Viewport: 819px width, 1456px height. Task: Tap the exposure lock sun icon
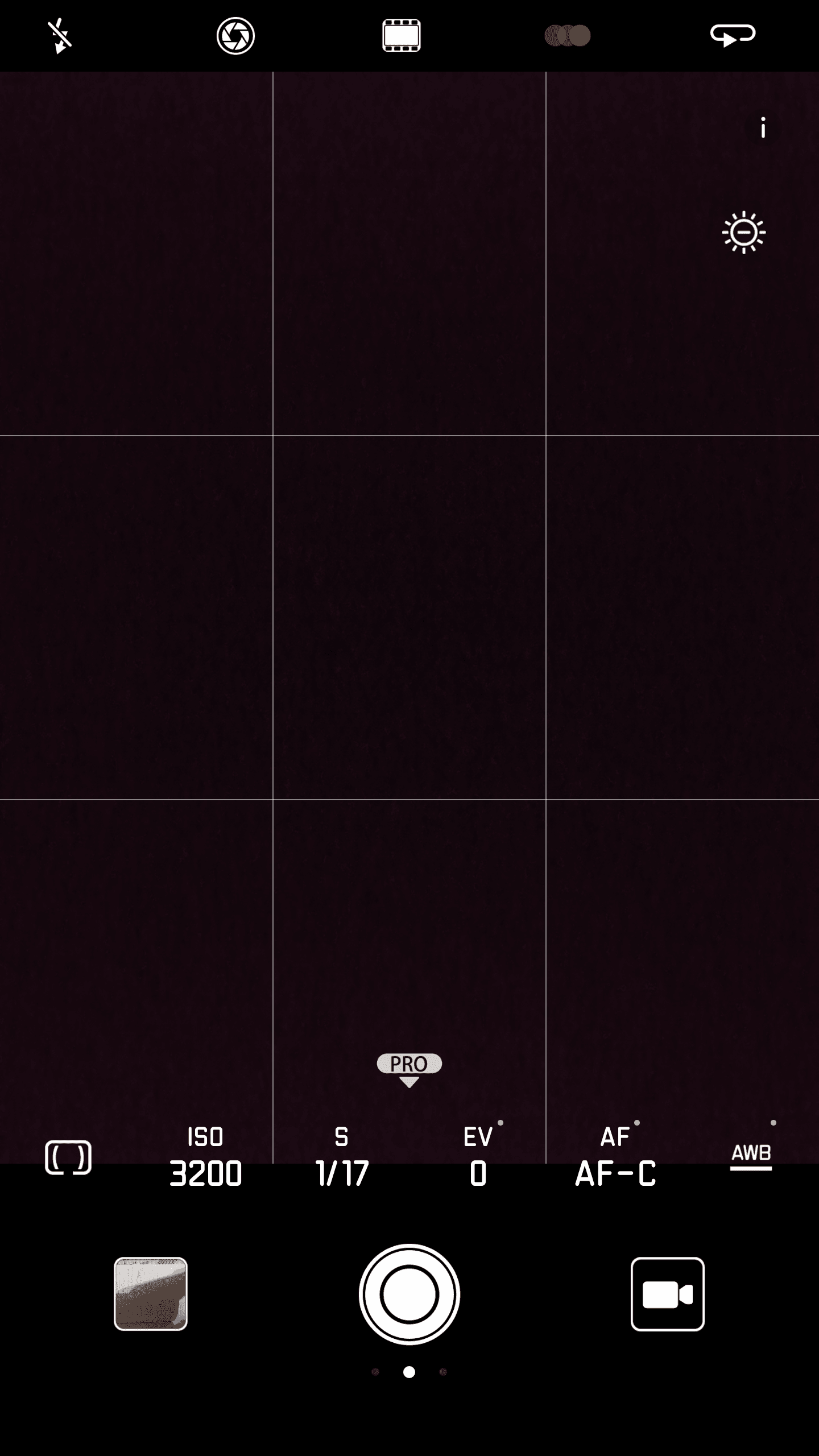click(743, 233)
